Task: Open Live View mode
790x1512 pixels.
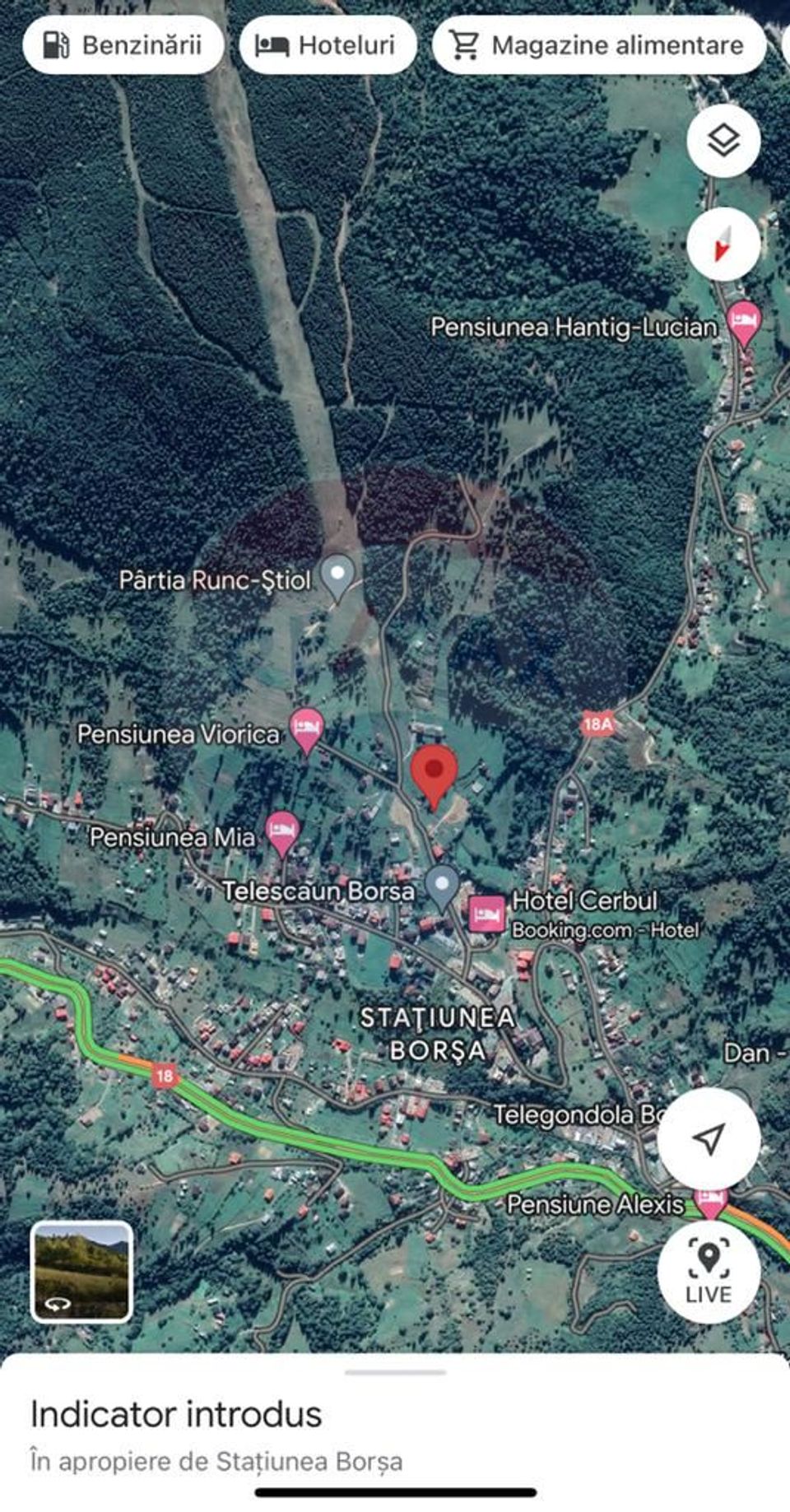Action: tap(709, 1272)
